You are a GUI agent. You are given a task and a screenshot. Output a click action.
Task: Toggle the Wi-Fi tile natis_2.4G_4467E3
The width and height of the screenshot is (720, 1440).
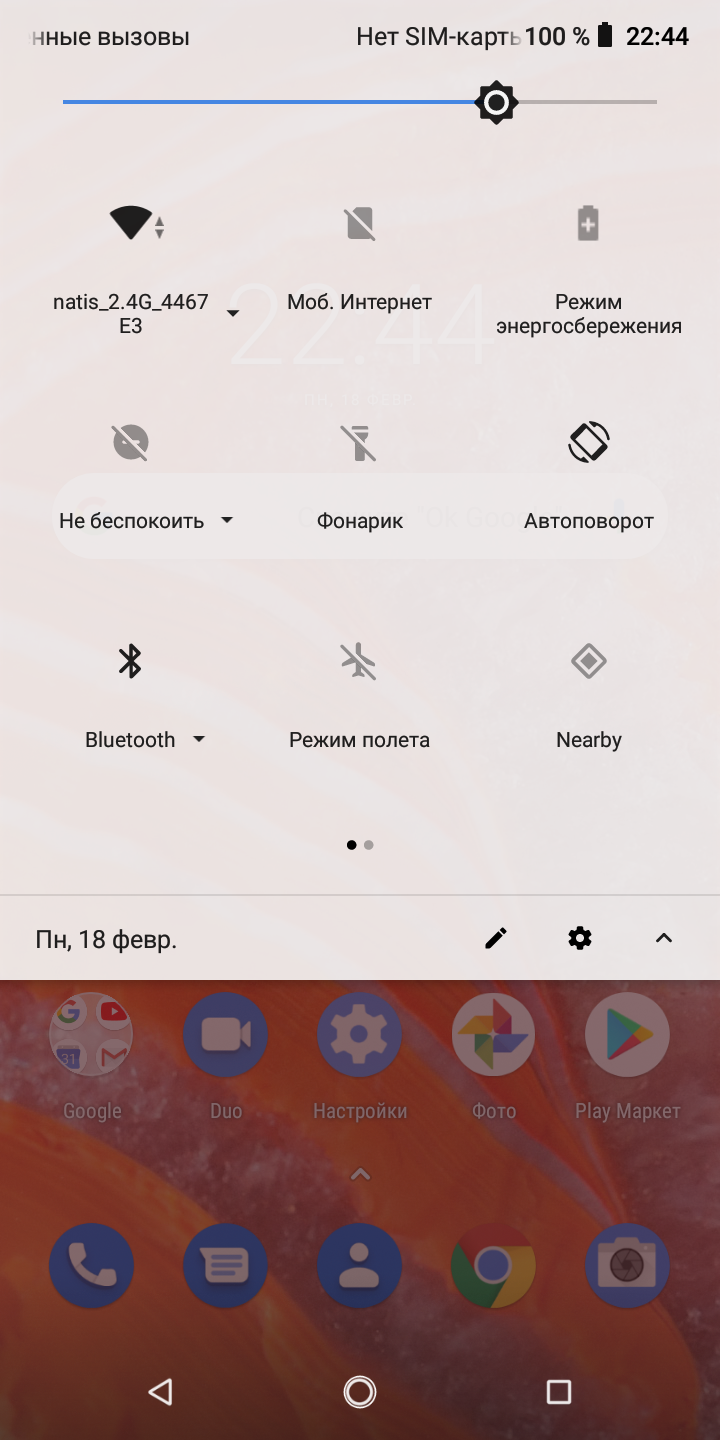[x=131, y=222]
